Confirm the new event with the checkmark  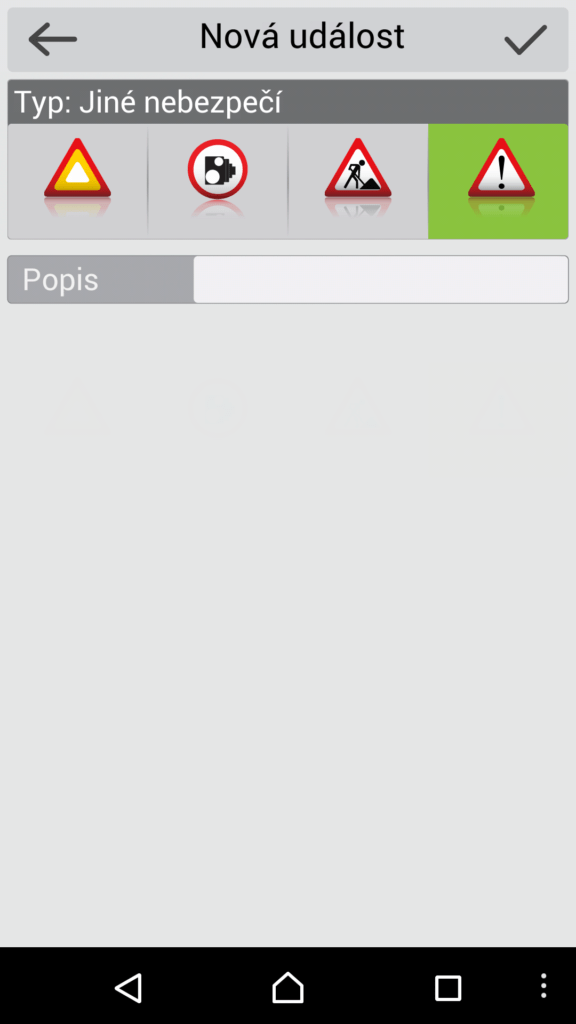coord(526,40)
